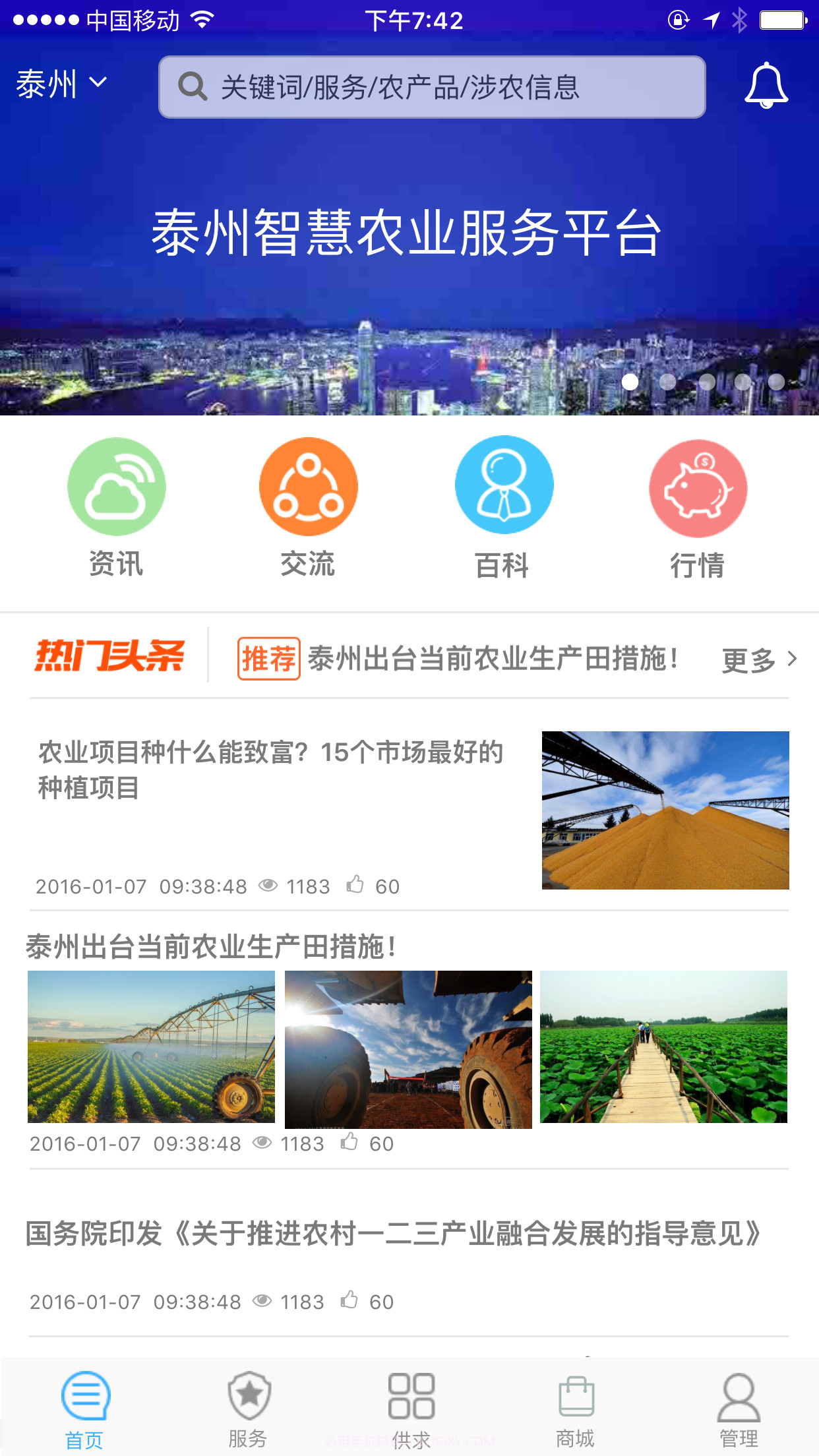Screen dimensions: 819x1456
Task: Open the 资讯 (news) icon
Action: pyautogui.click(x=116, y=486)
